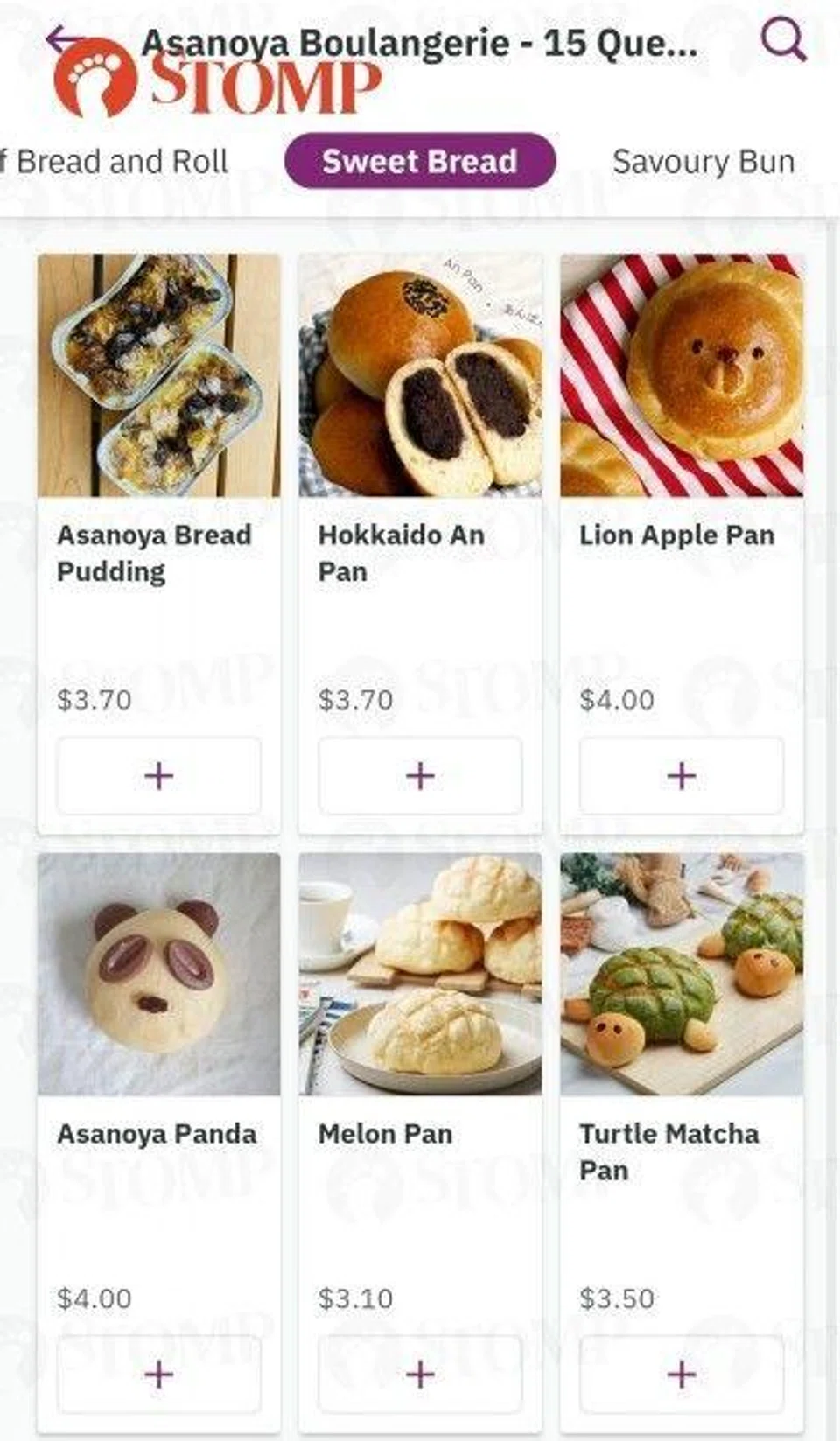The width and height of the screenshot is (840, 1441).
Task: Switch to the Savoury Bun tab
Action: click(x=703, y=162)
